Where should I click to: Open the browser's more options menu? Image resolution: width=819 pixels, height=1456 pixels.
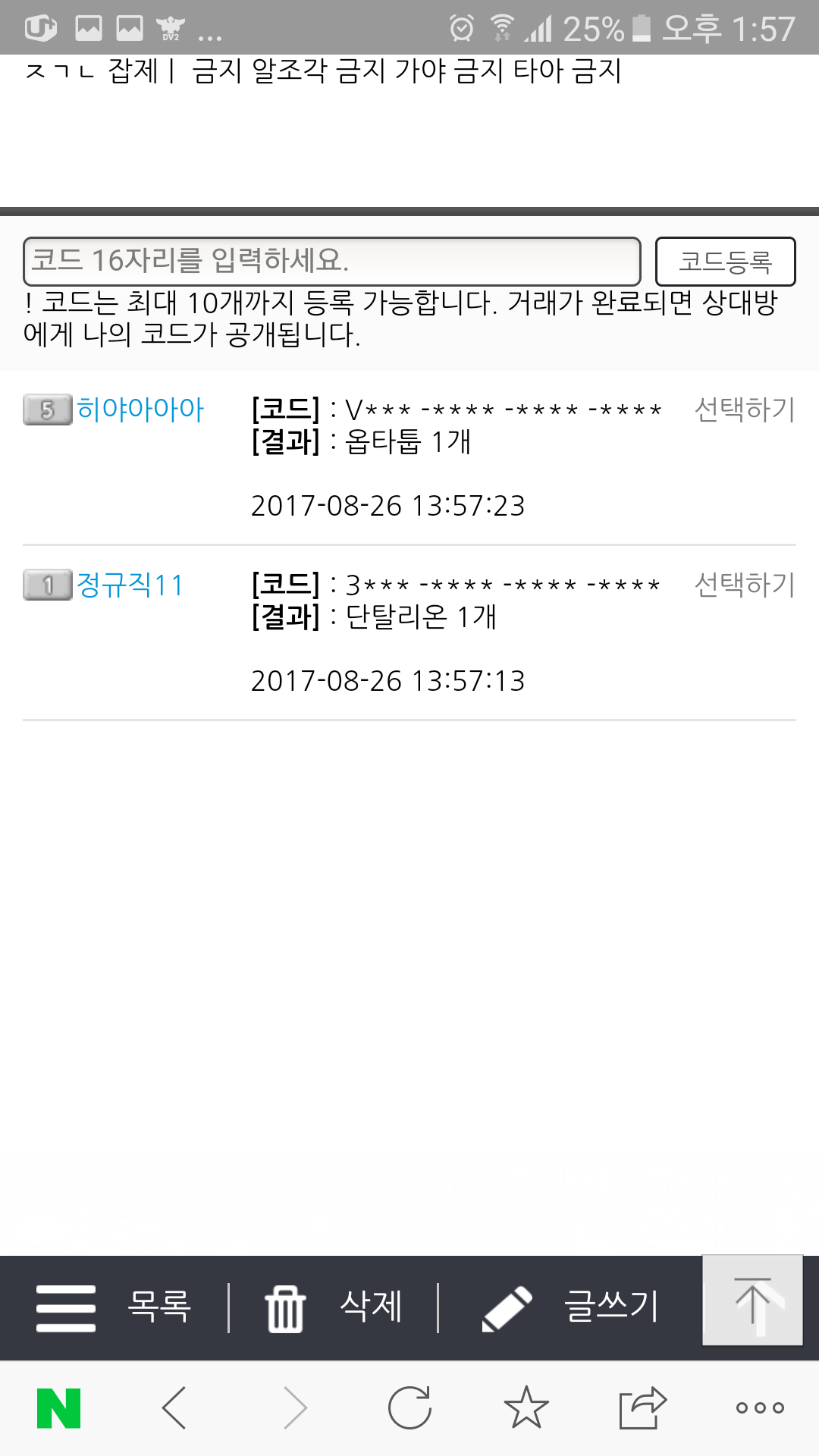coord(760,1408)
